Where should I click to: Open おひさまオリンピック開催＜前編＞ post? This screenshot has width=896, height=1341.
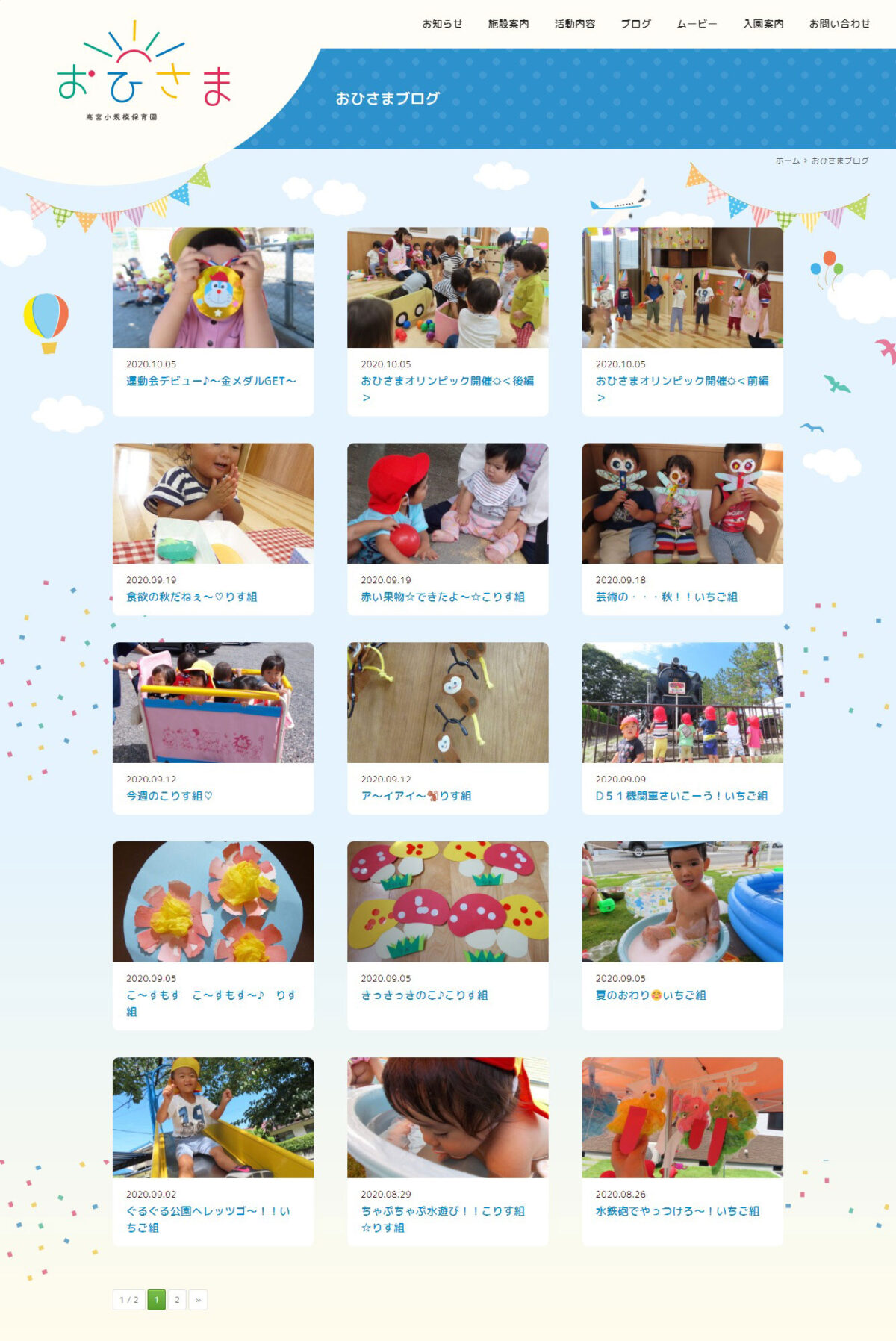682,381
